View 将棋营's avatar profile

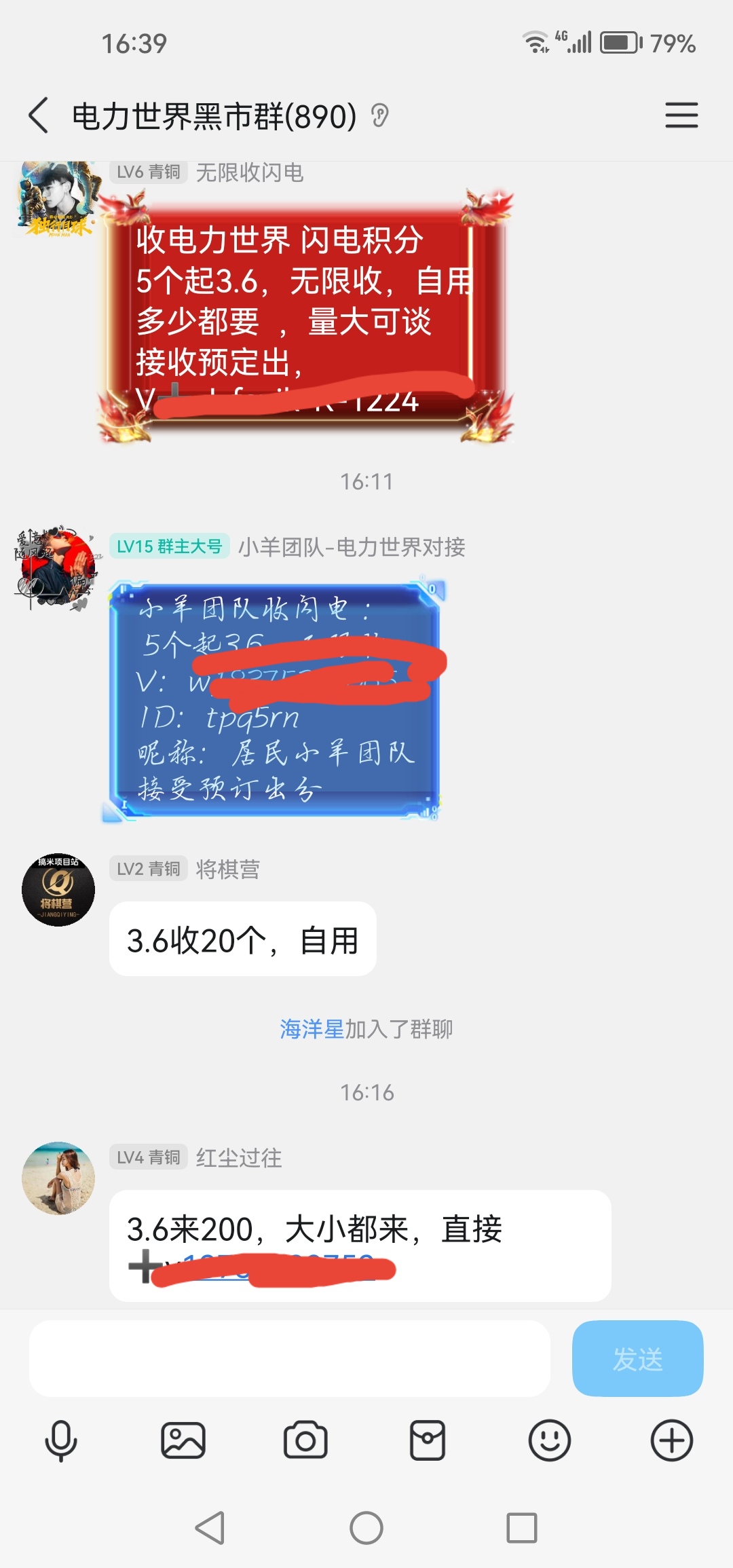58,889
